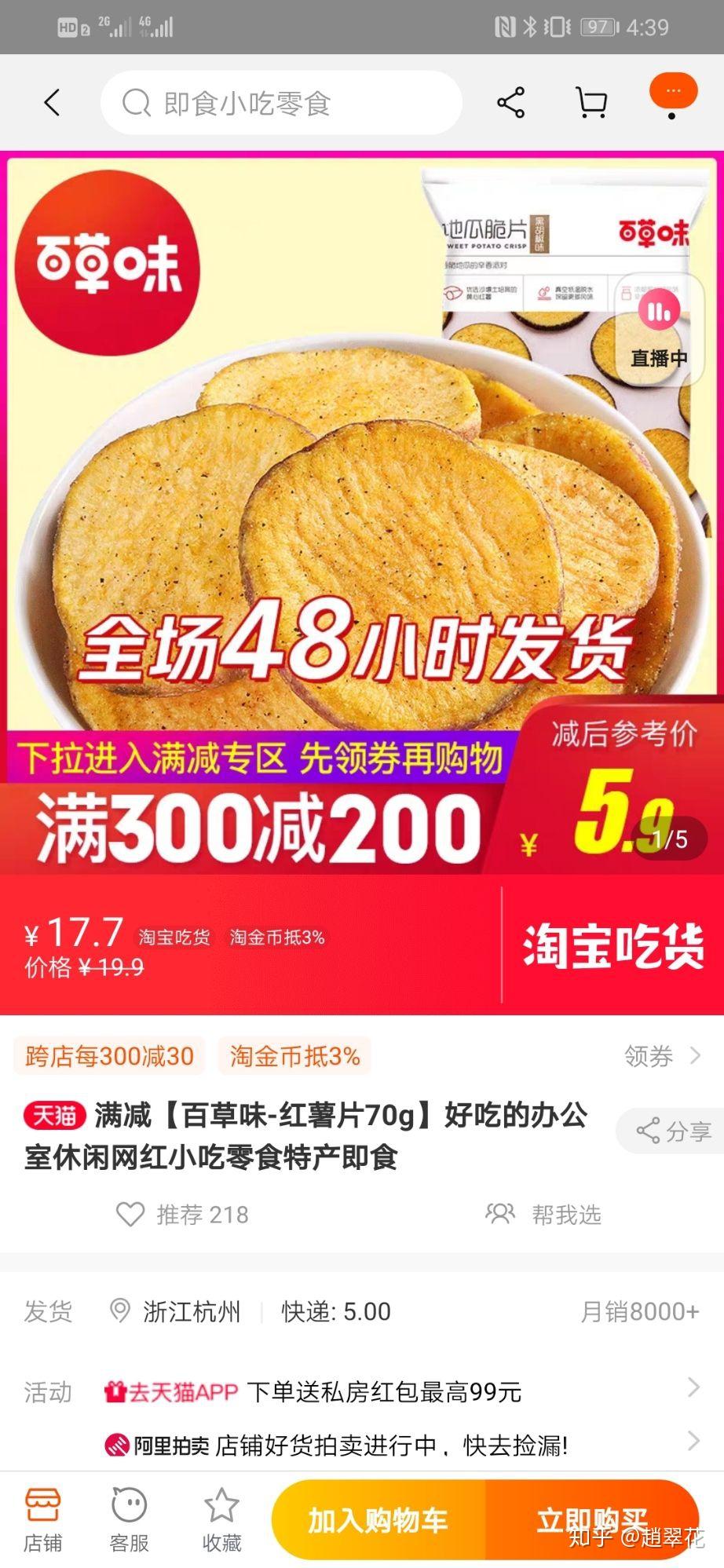Open the shopping cart

tap(591, 102)
